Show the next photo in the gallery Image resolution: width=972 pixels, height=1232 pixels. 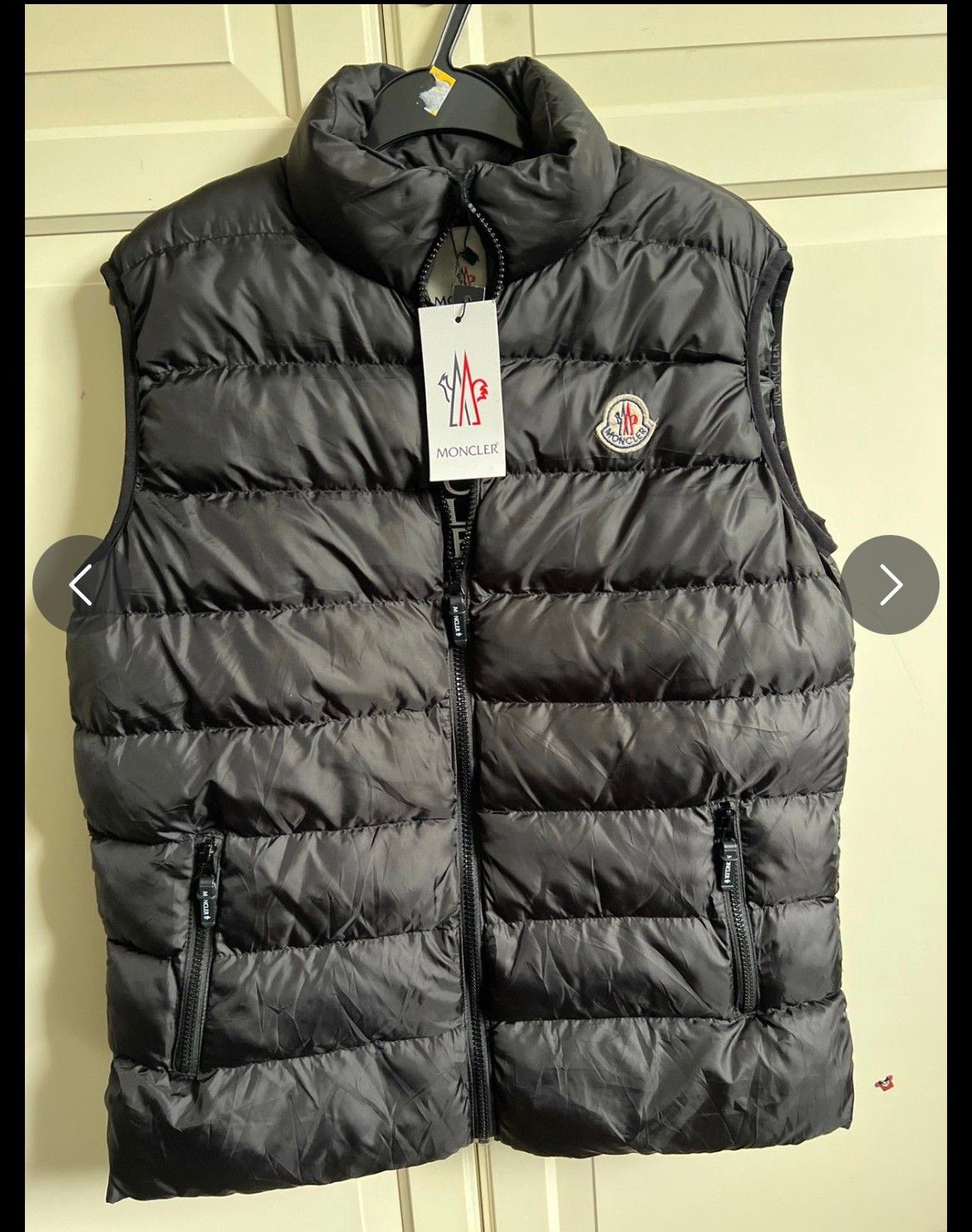pyautogui.click(x=890, y=585)
